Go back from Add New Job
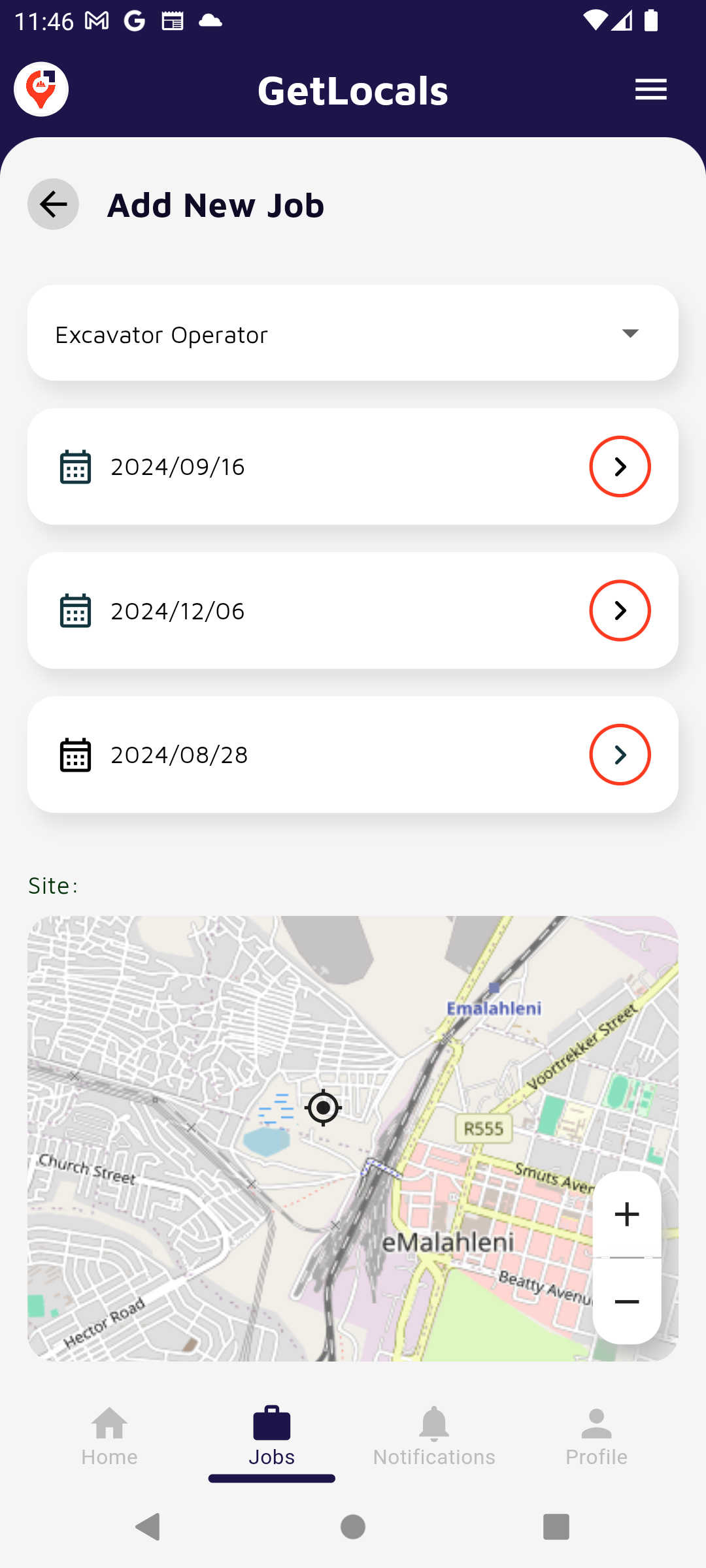Screen dimensions: 706x1568 53,204
